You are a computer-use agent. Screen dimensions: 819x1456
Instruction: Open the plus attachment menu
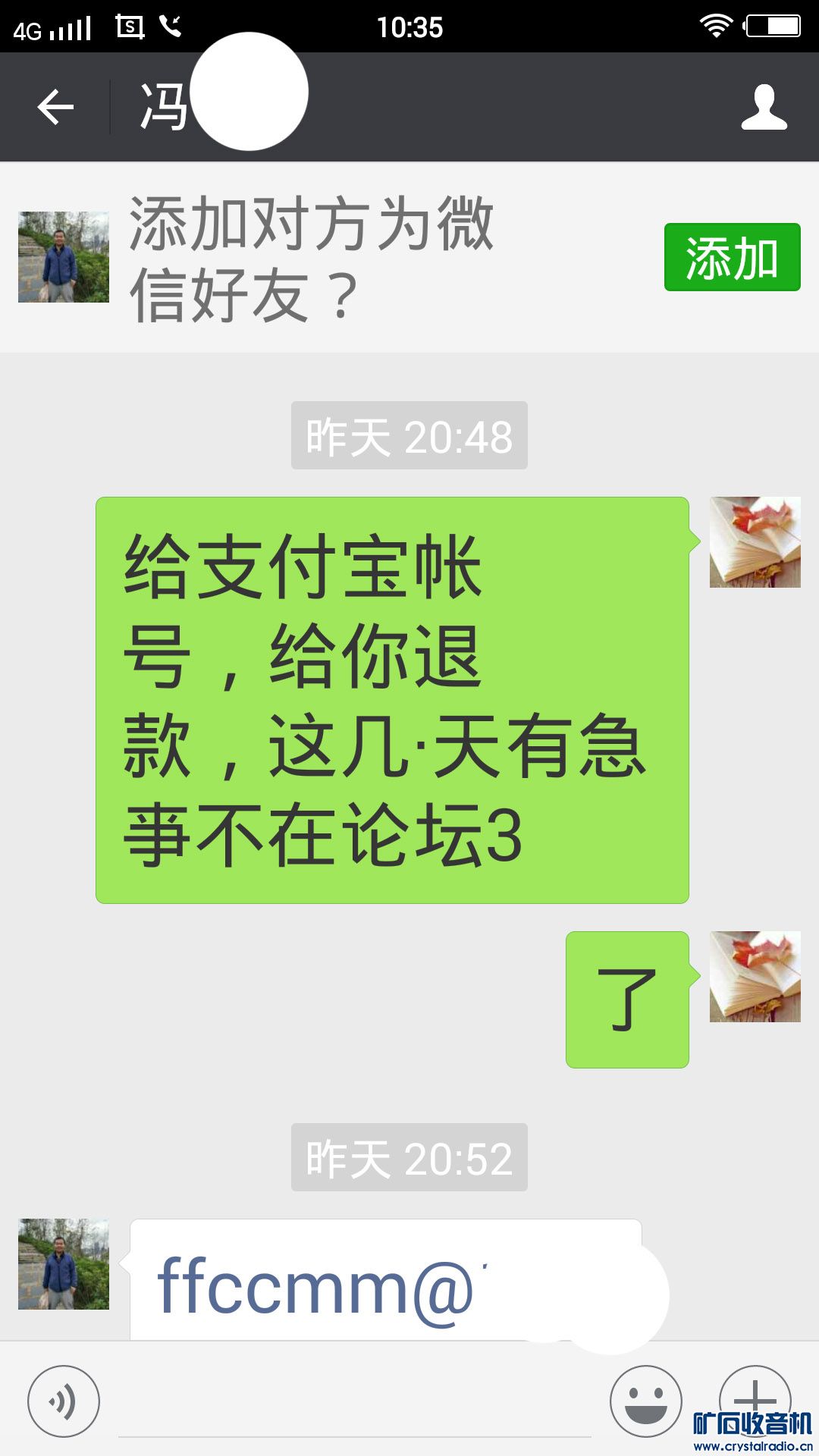coord(755,1395)
